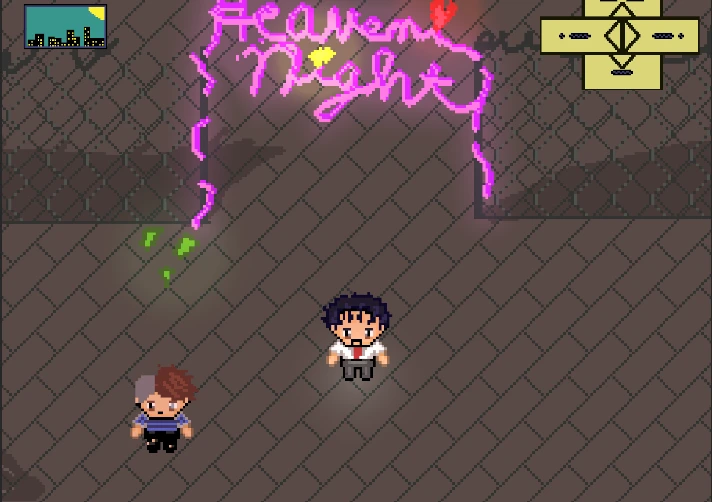The image size is (712, 502).
Task: Open the city skyline icon
Action: (65, 27)
